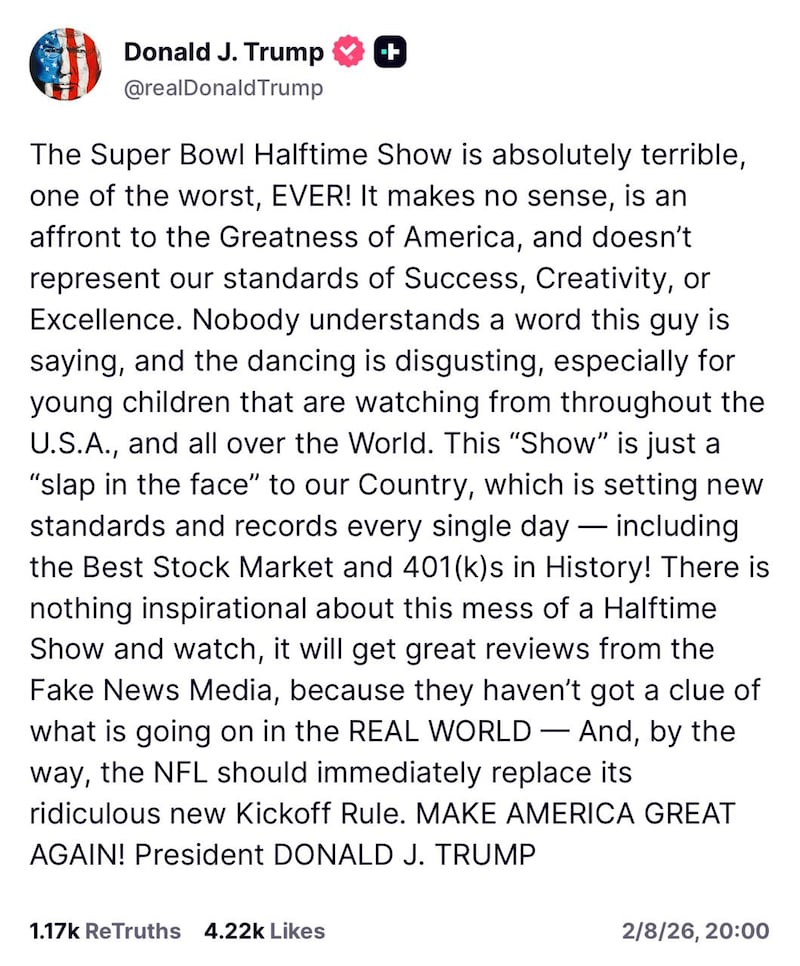
Task: Open Donald J. Trump's profile avatar
Action: (x=66, y=65)
